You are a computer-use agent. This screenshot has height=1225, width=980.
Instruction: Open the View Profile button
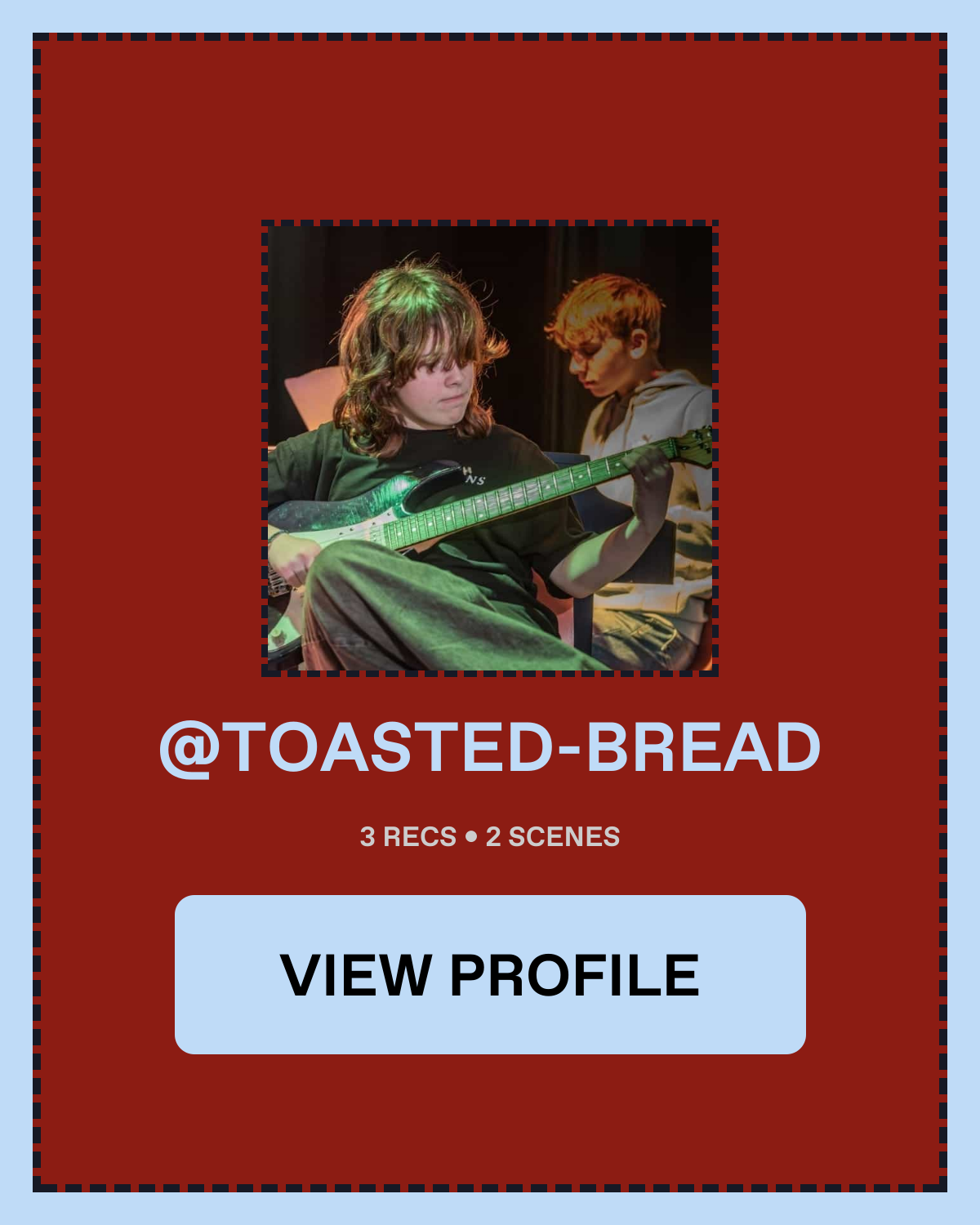(490, 974)
